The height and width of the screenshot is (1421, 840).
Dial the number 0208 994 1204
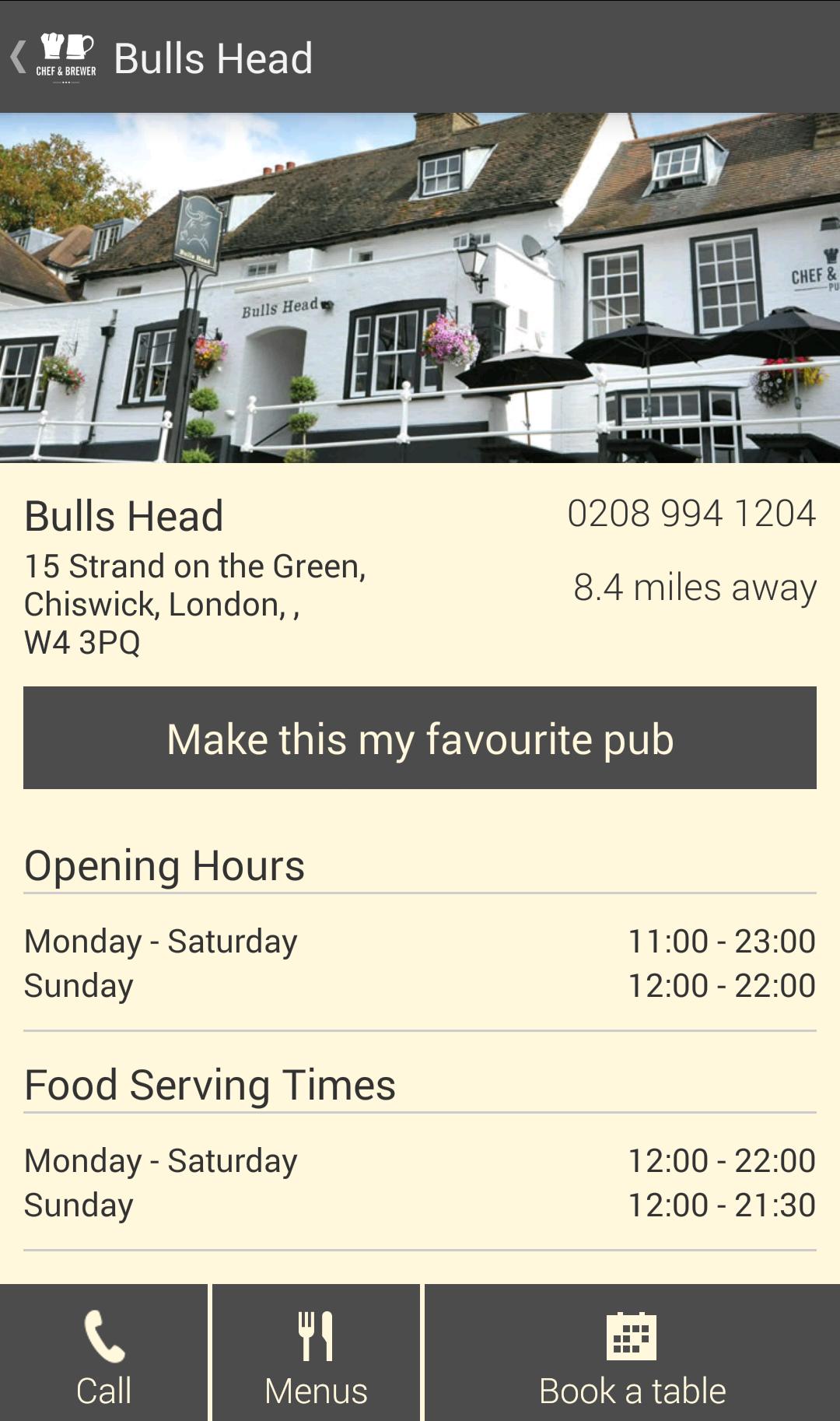pos(691,514)
